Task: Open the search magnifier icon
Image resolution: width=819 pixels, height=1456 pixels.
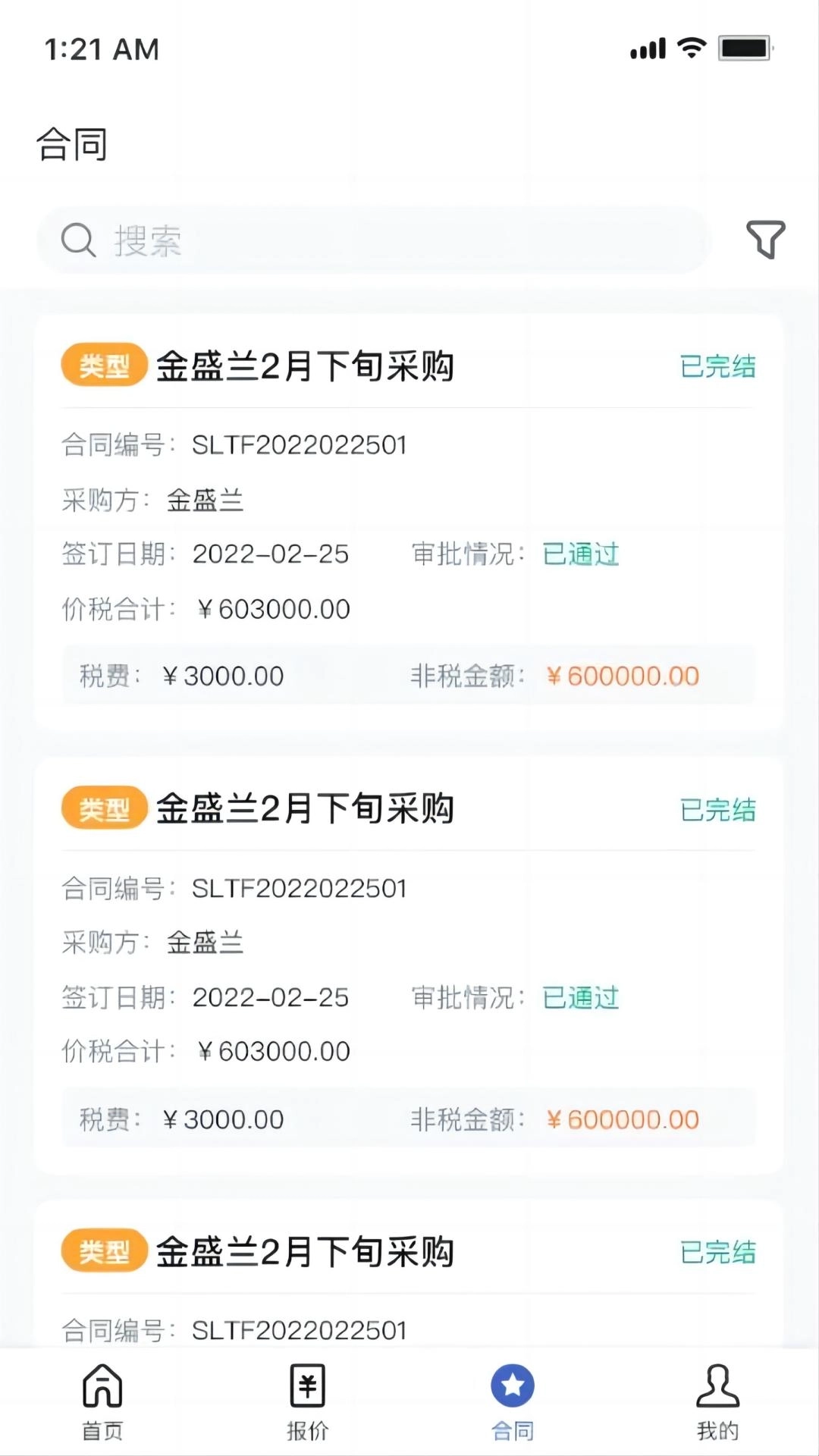Action: (78, 240)
